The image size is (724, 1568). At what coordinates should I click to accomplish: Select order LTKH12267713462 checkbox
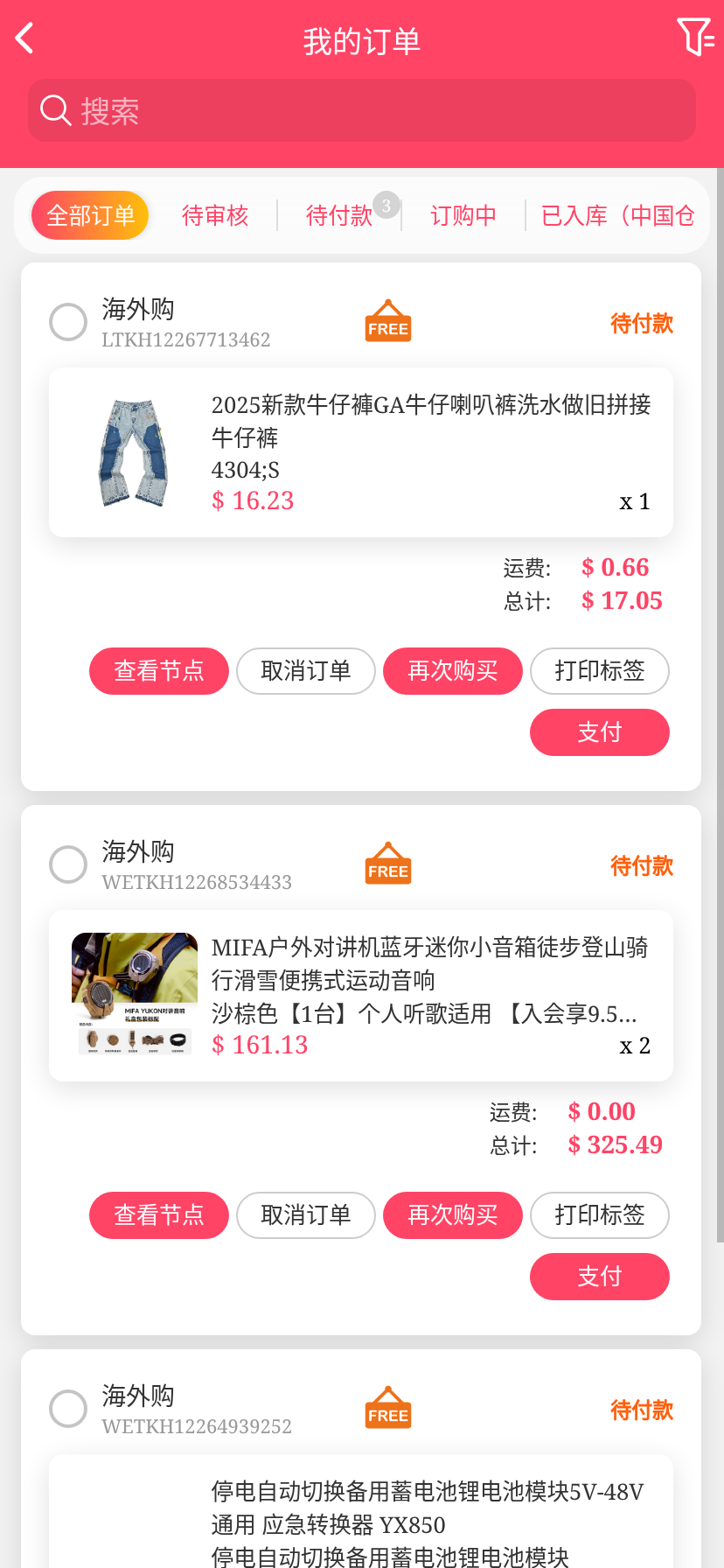[68, 322]
